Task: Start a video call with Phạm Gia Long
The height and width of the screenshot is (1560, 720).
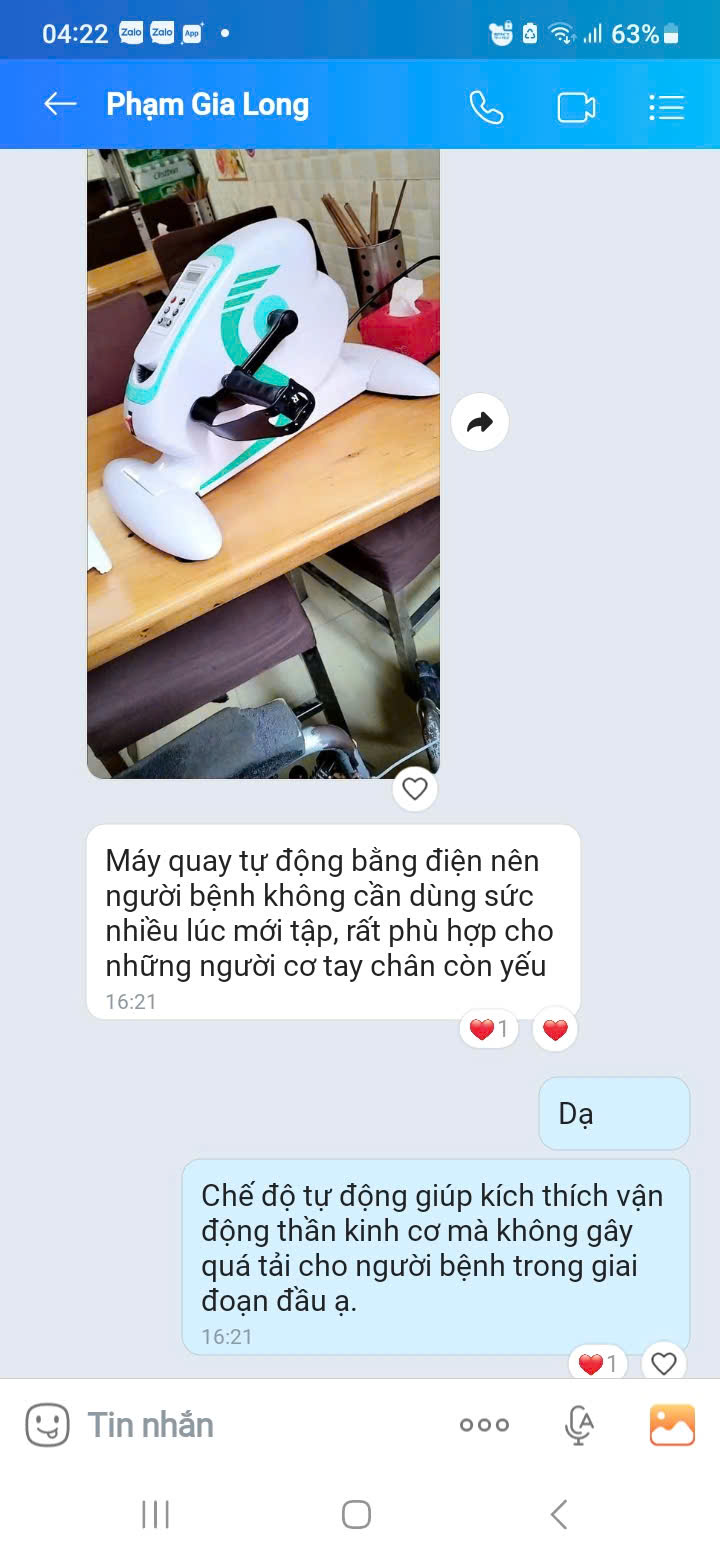Action: tap(576, 107)
